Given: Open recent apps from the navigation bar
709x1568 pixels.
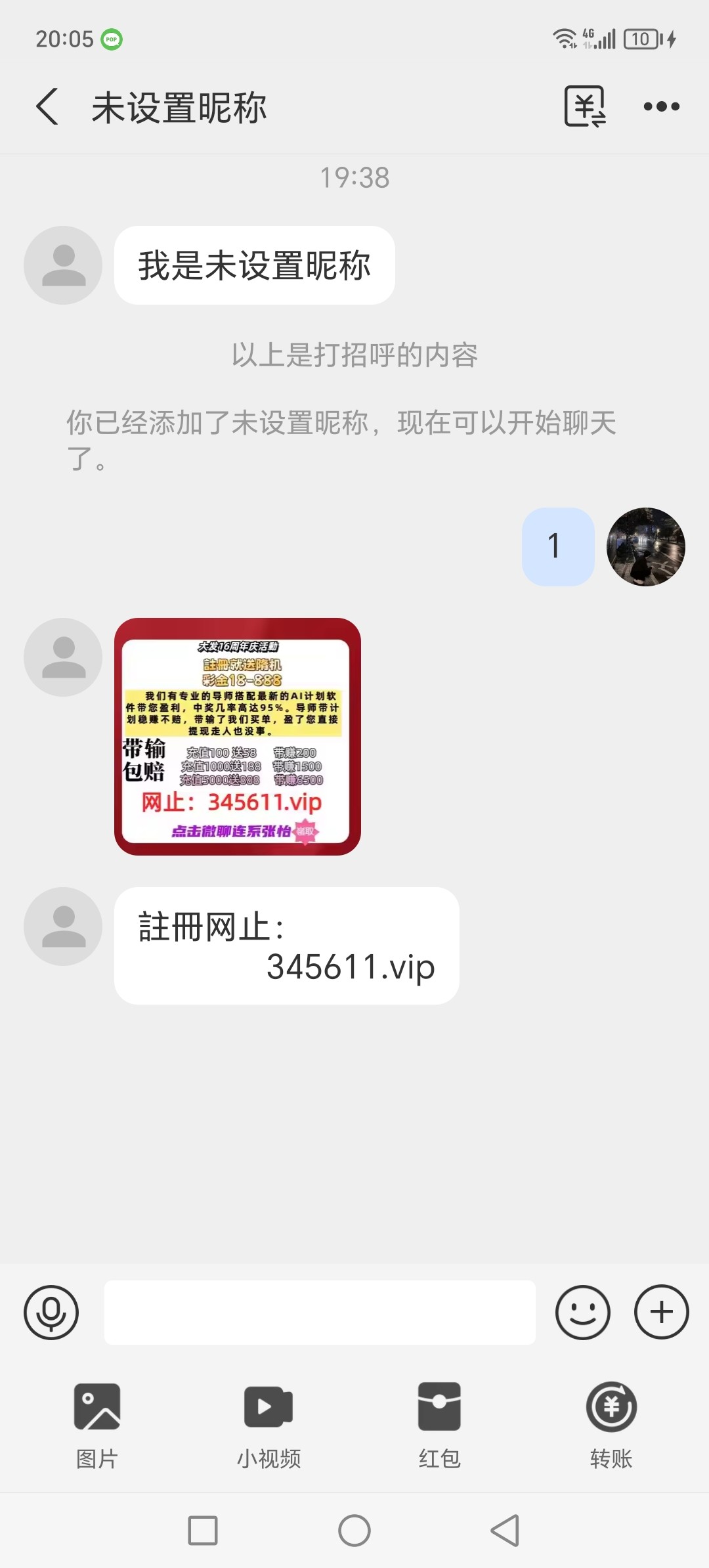Looking at the screenshot, I should tap(203, 1531).
